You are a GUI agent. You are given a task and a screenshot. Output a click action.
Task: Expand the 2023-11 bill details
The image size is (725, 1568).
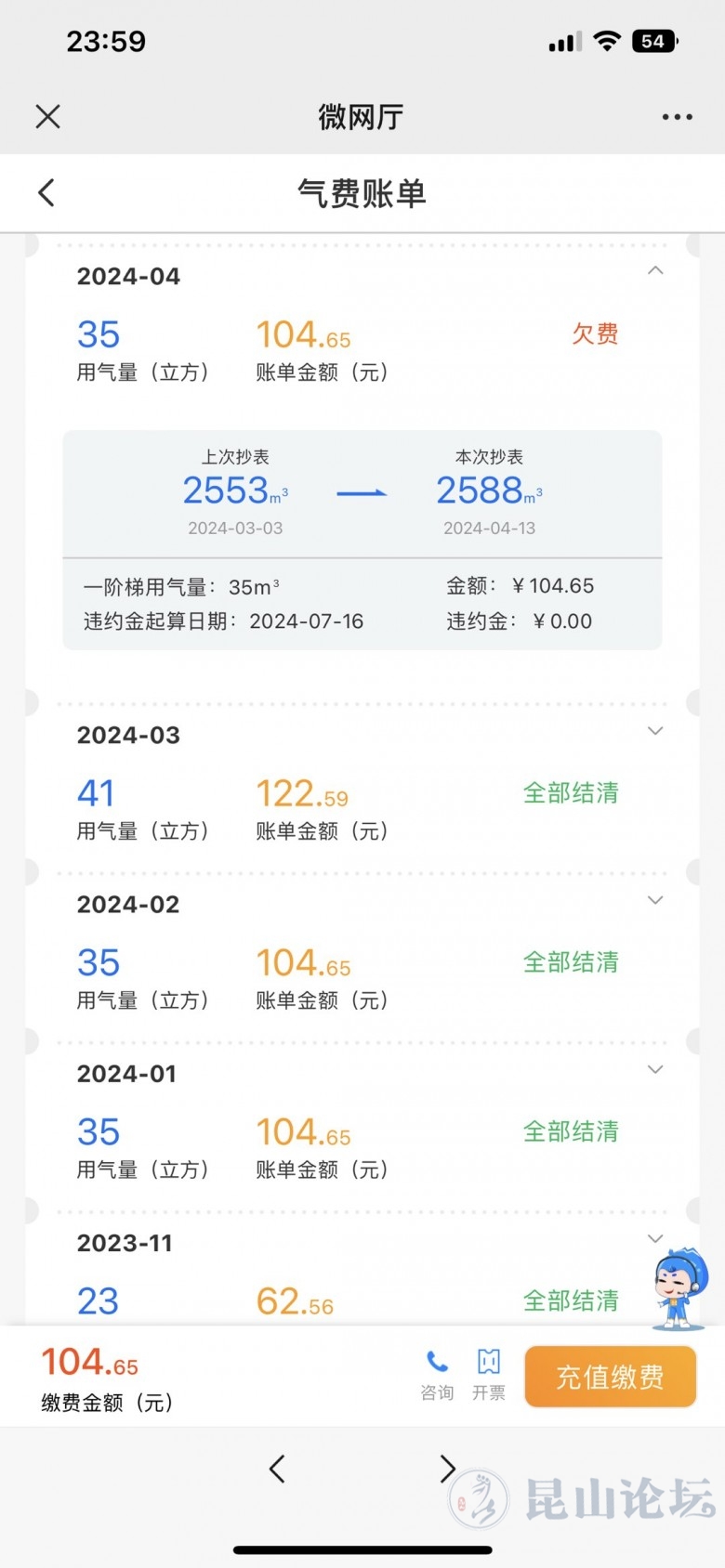point(655,1238)
